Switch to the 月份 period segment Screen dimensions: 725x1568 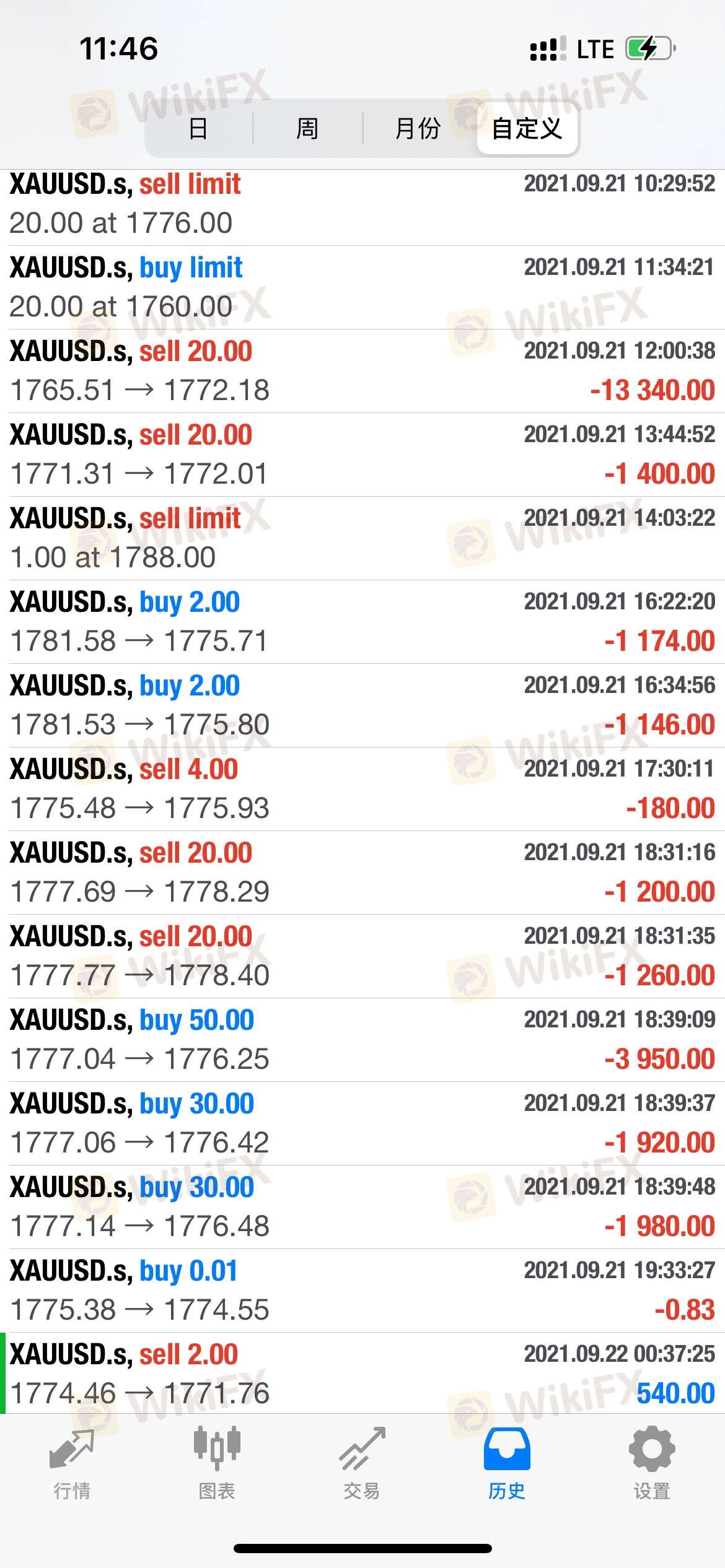[x=418, y=129]
